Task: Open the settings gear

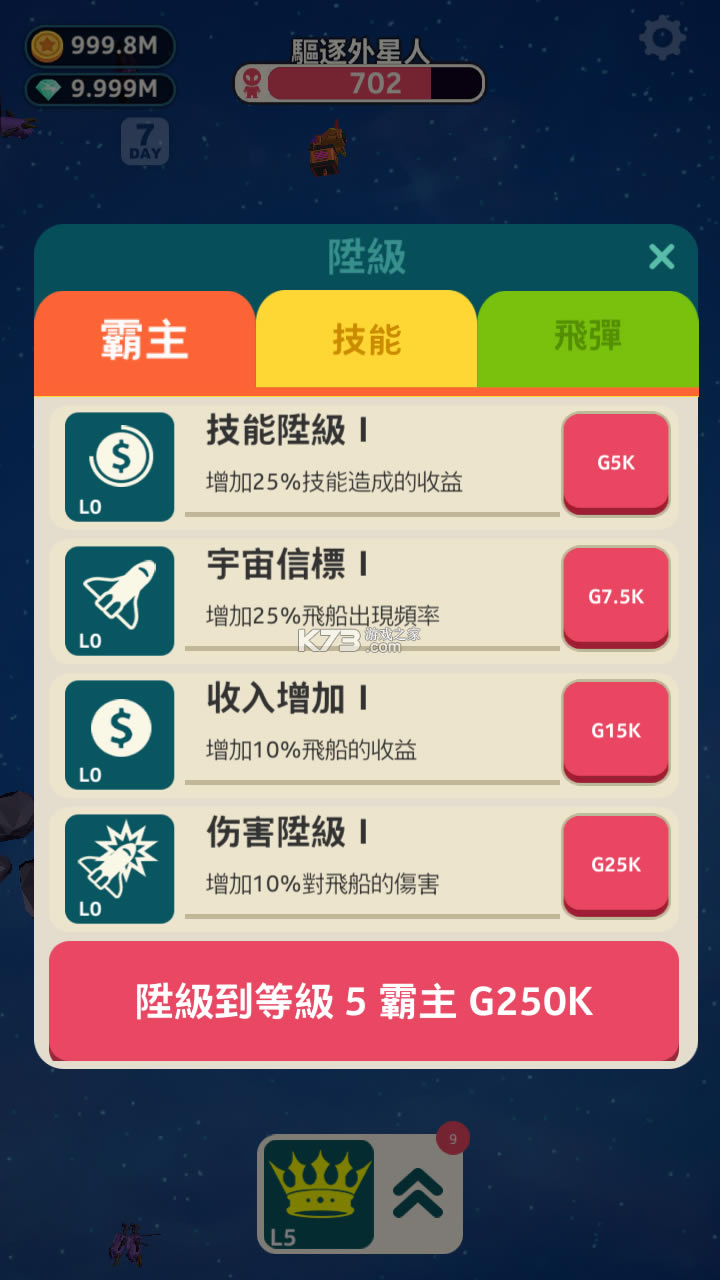Action: [662, 39]
